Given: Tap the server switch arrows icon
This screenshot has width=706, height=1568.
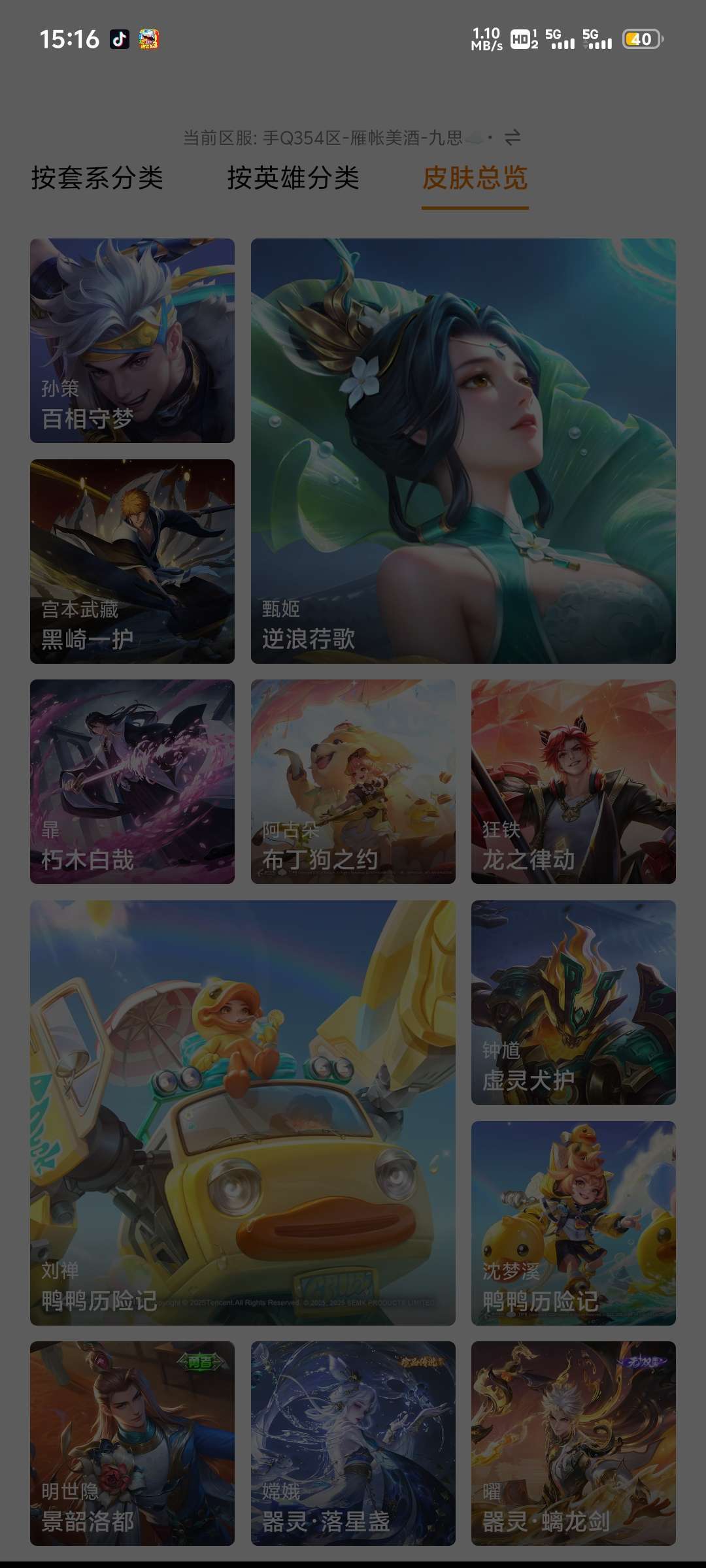Looking at the screenshot, I should tap(513, 137).
